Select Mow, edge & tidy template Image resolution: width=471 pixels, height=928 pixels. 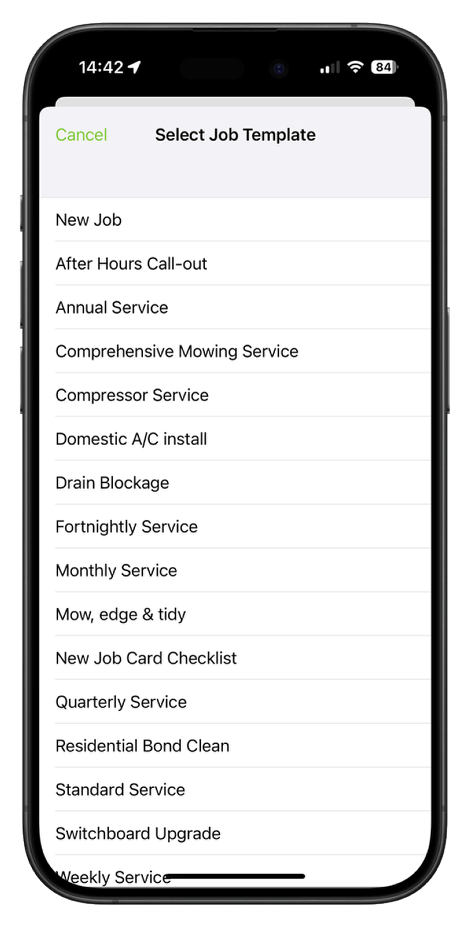click(235, 614)
